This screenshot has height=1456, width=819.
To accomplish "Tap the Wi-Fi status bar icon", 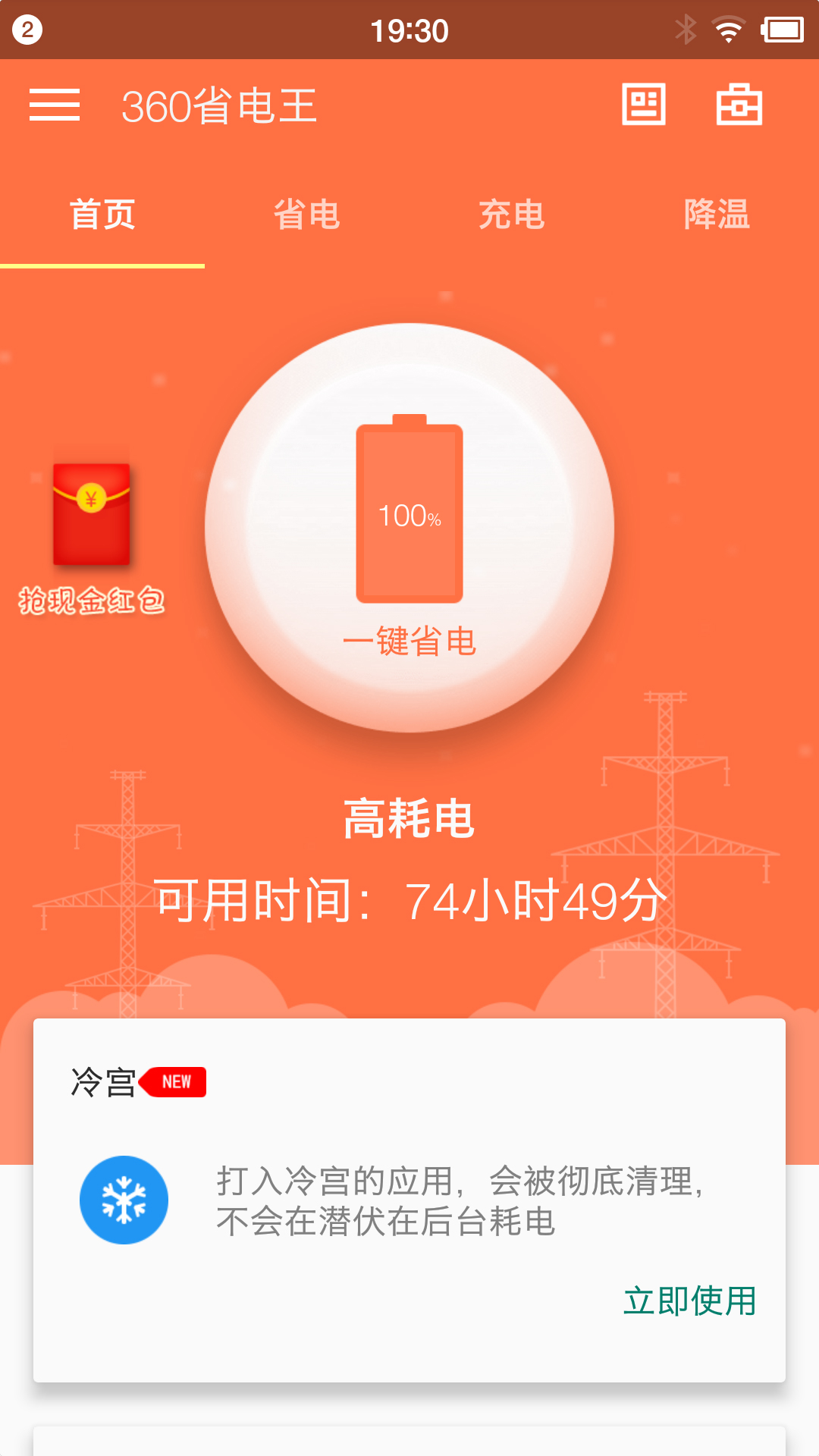I will 726,29.
